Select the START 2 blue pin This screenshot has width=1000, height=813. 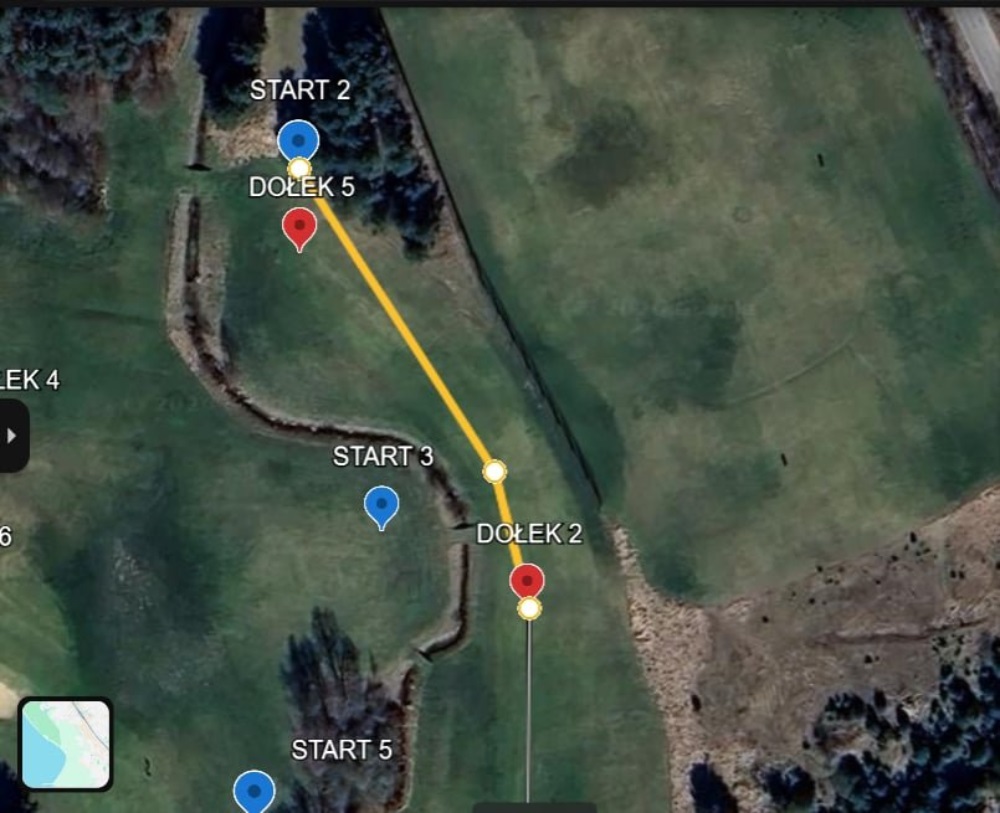(x=298, y=138)
